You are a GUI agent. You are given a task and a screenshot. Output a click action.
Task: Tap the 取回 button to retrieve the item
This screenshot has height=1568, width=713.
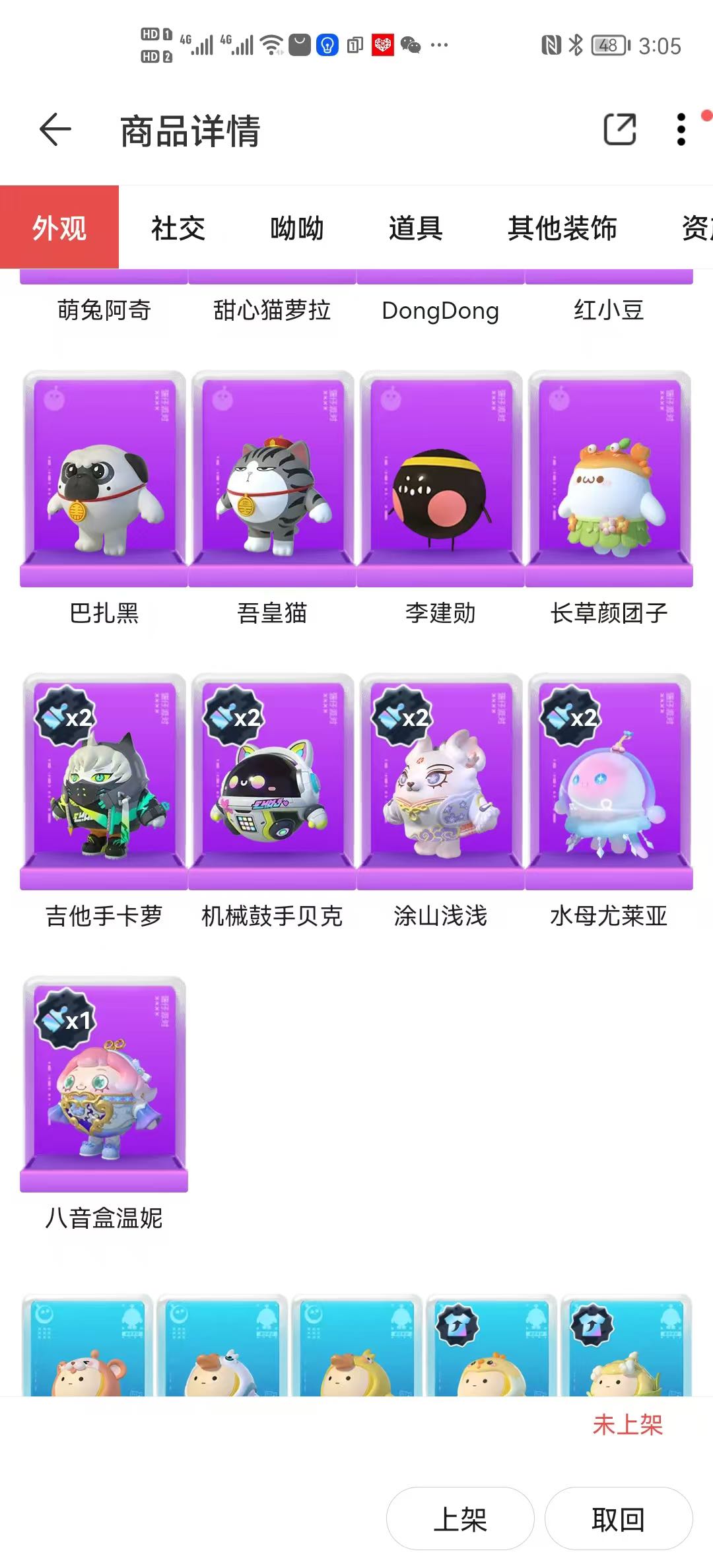point(619,1519)
